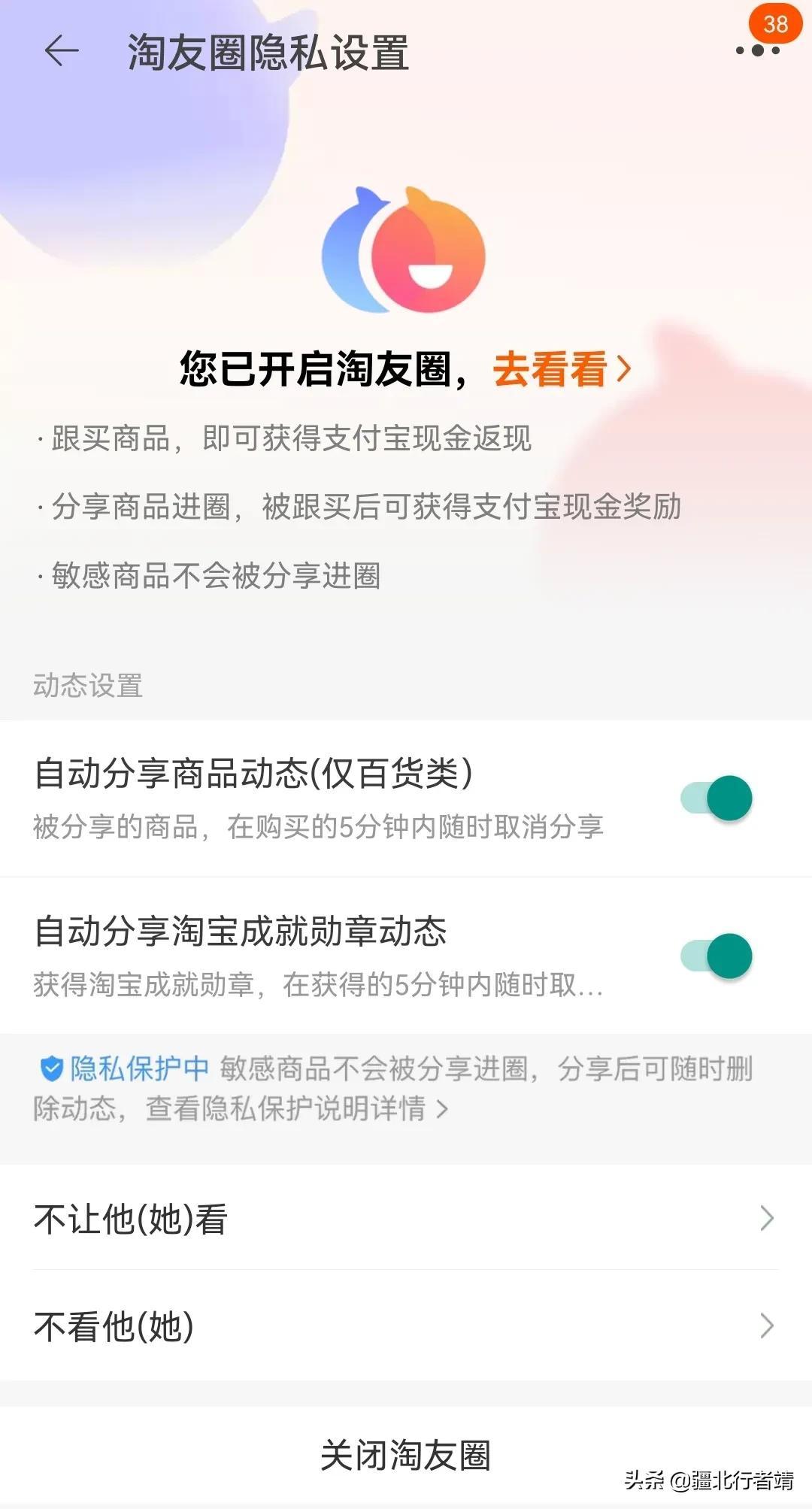Tap the 关闭淘友圈 button

click(406, 1455)
